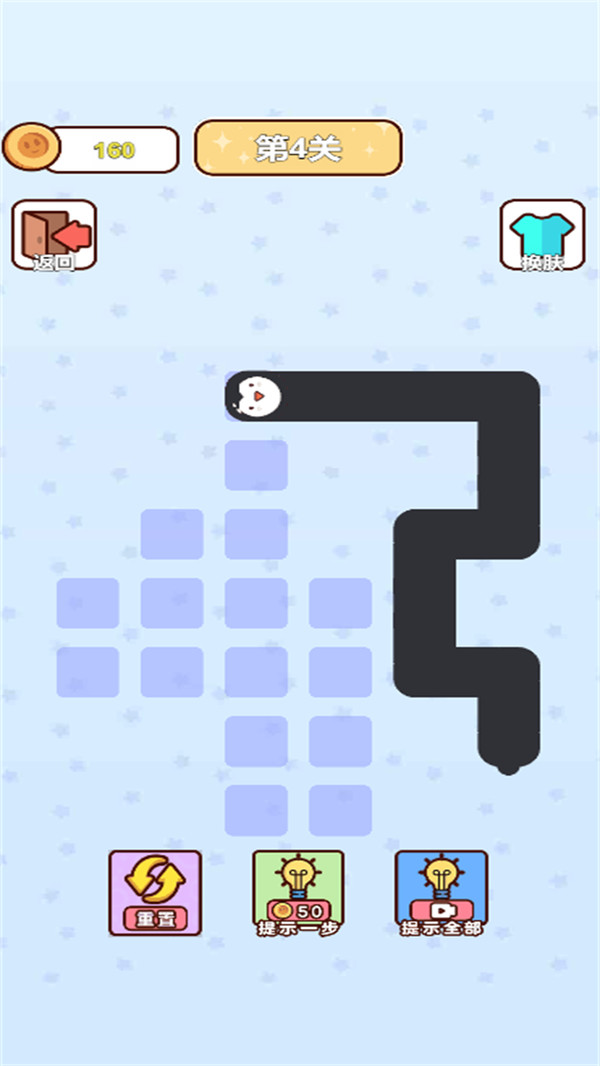The width and height of the screenshot is (600, 1066).
Task: Use the 提示一步 one-step hint for 50 coins
Action: click(x=298, y=892)
